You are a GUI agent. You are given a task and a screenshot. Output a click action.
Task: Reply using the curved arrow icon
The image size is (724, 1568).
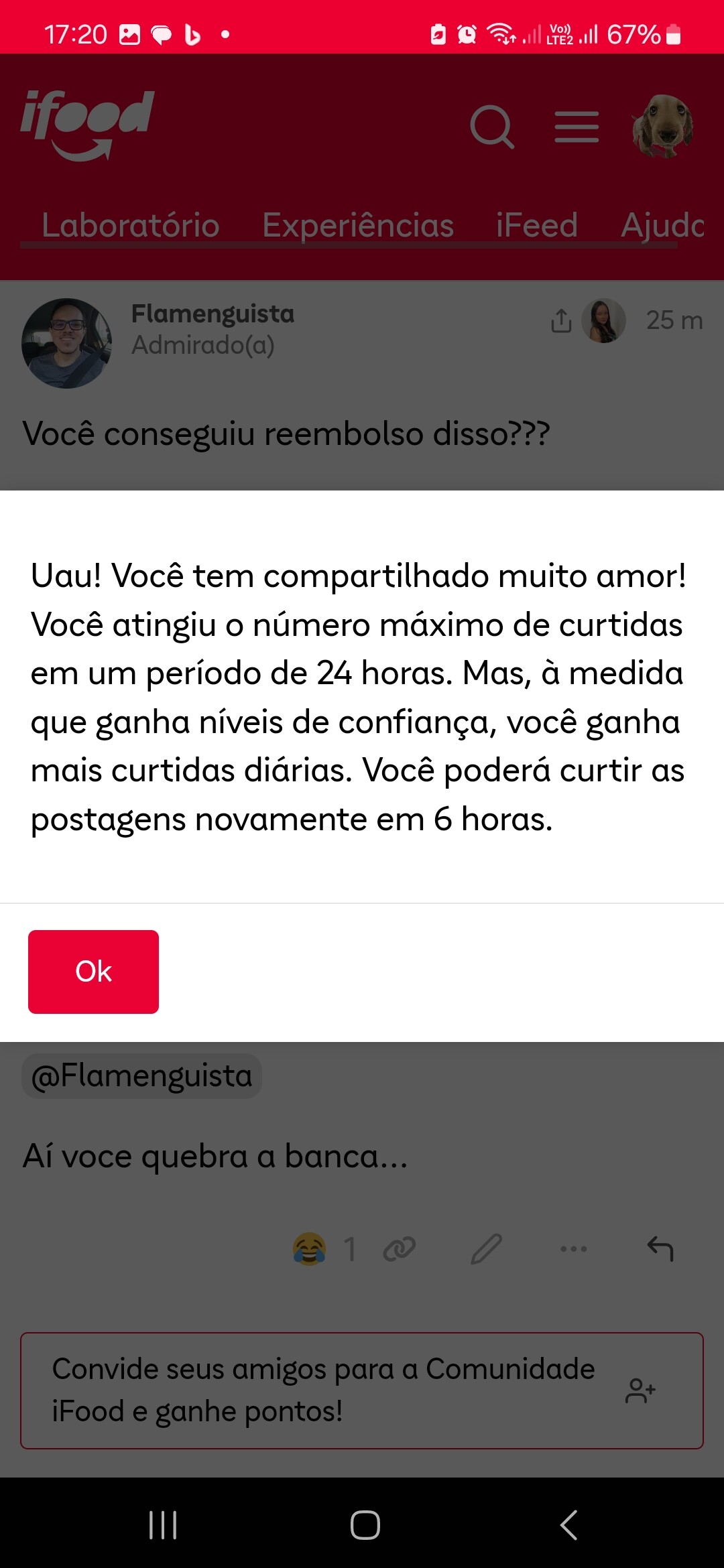click(x=660, y=1249)
